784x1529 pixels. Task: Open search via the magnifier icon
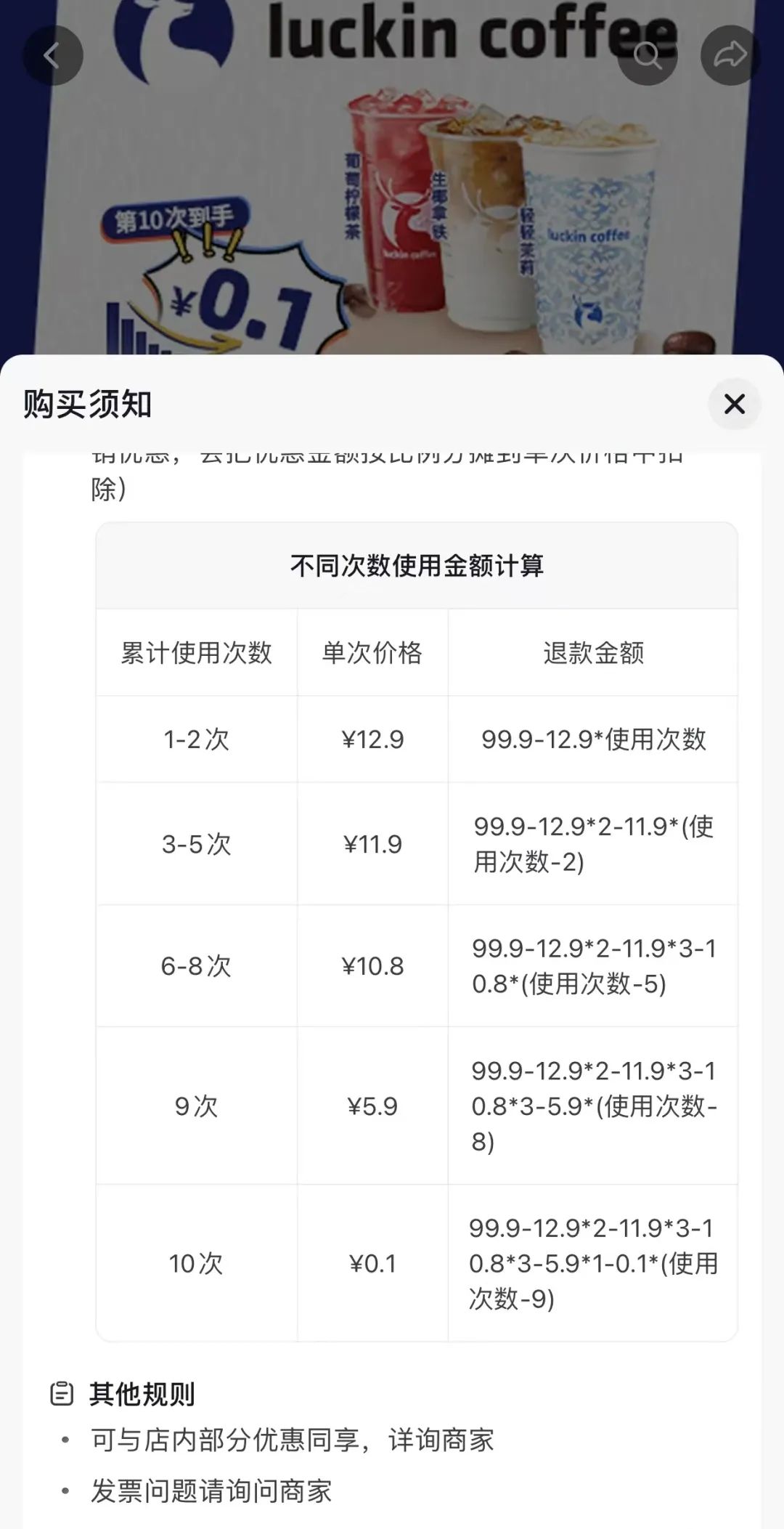pos(648,55)
